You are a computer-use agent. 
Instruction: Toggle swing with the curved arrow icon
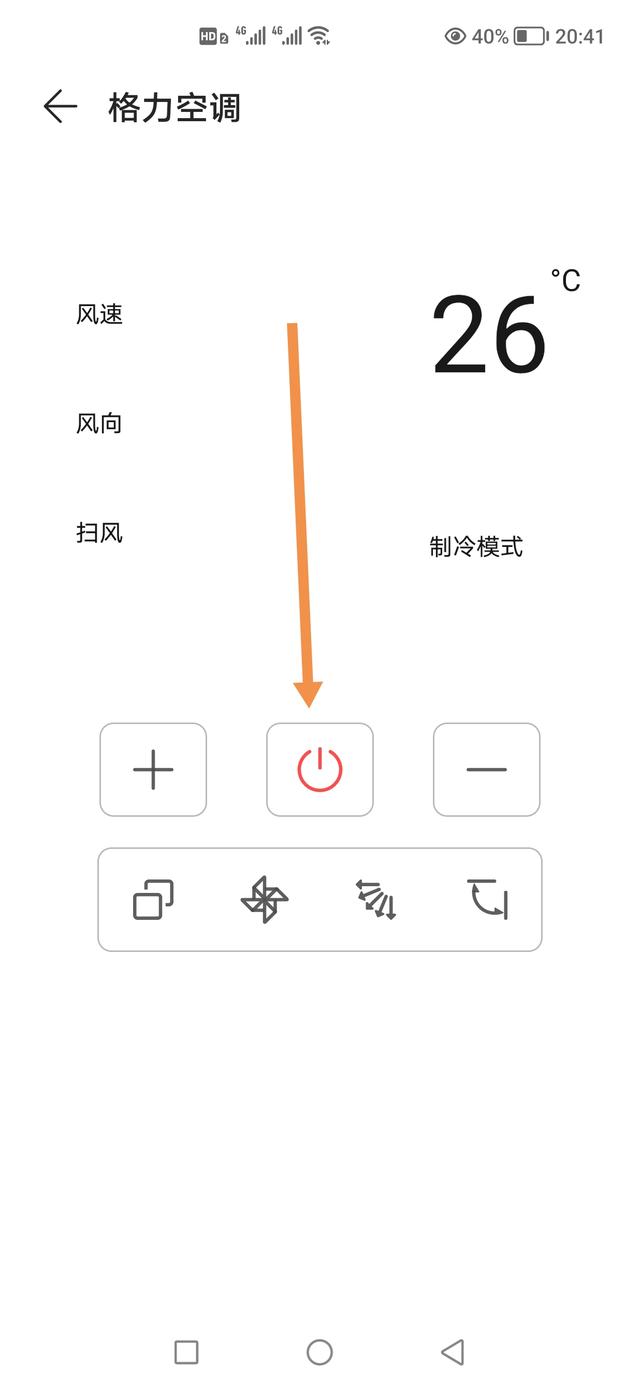(488, 899)
